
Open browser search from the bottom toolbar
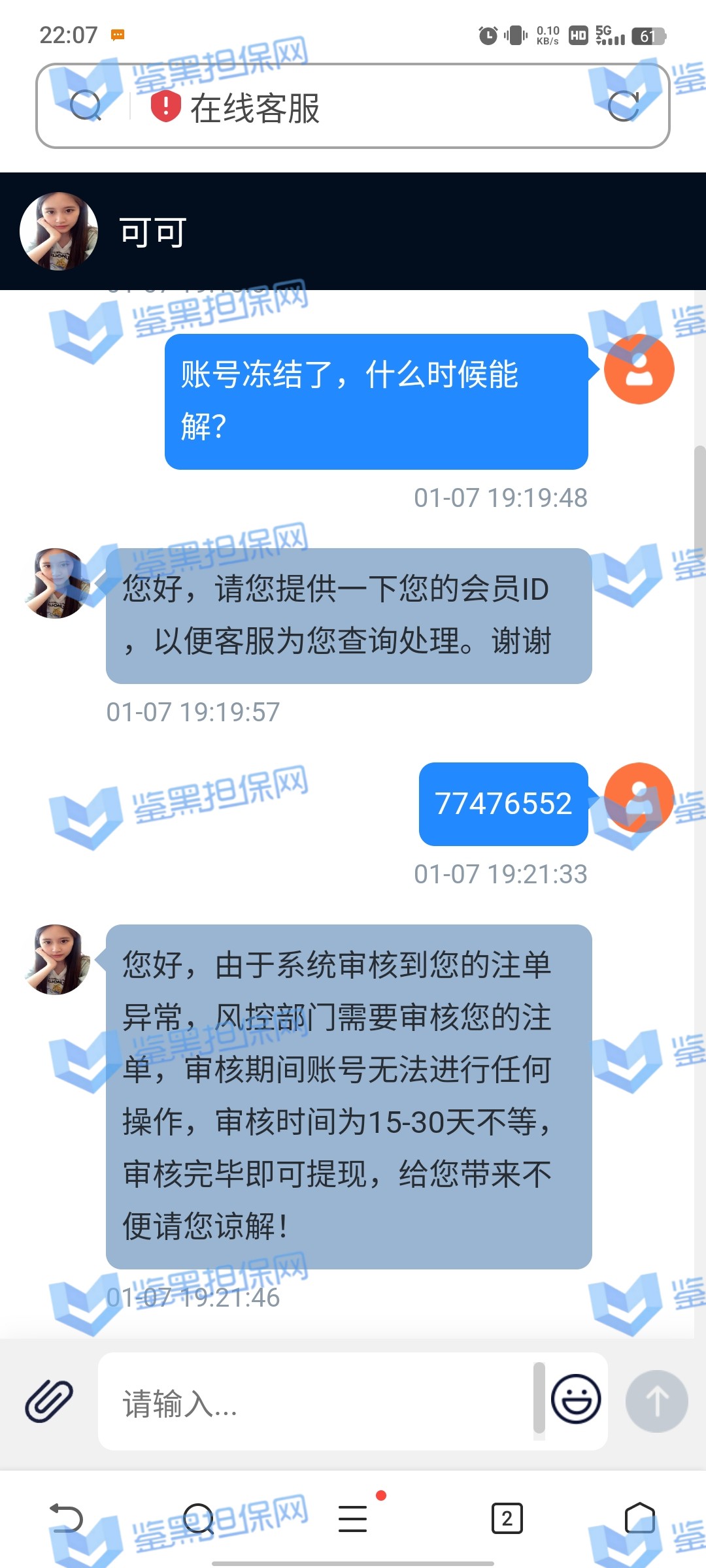point(199,1518)
